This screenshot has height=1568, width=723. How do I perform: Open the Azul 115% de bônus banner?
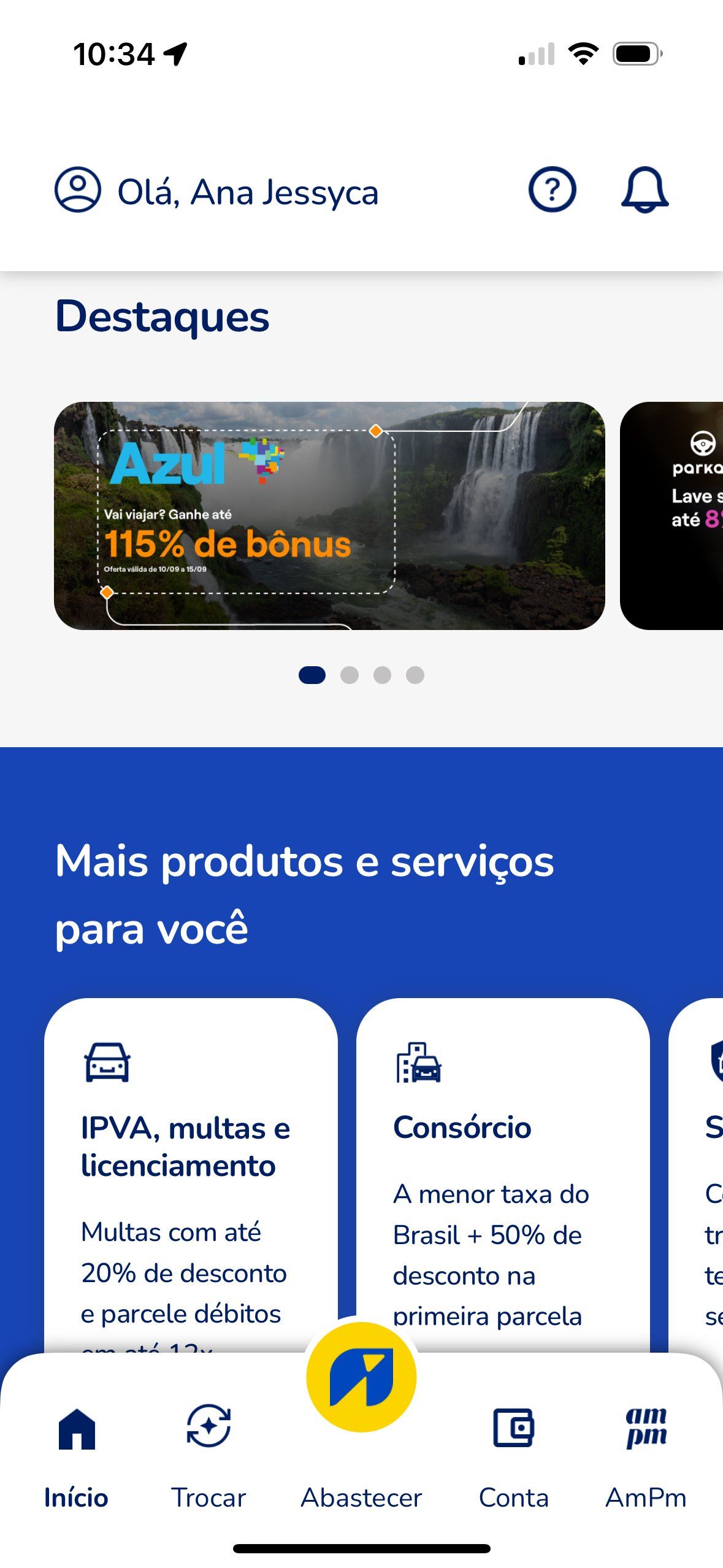329,515
